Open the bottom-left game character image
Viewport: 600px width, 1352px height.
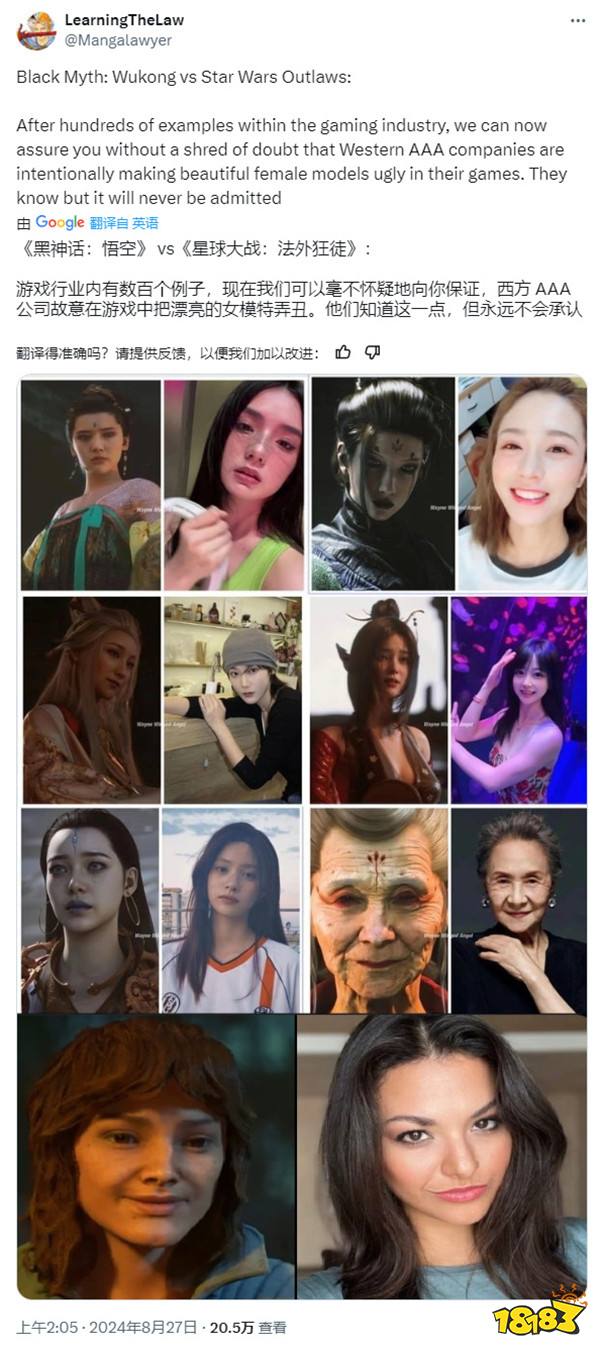(x=156, y=1155)
